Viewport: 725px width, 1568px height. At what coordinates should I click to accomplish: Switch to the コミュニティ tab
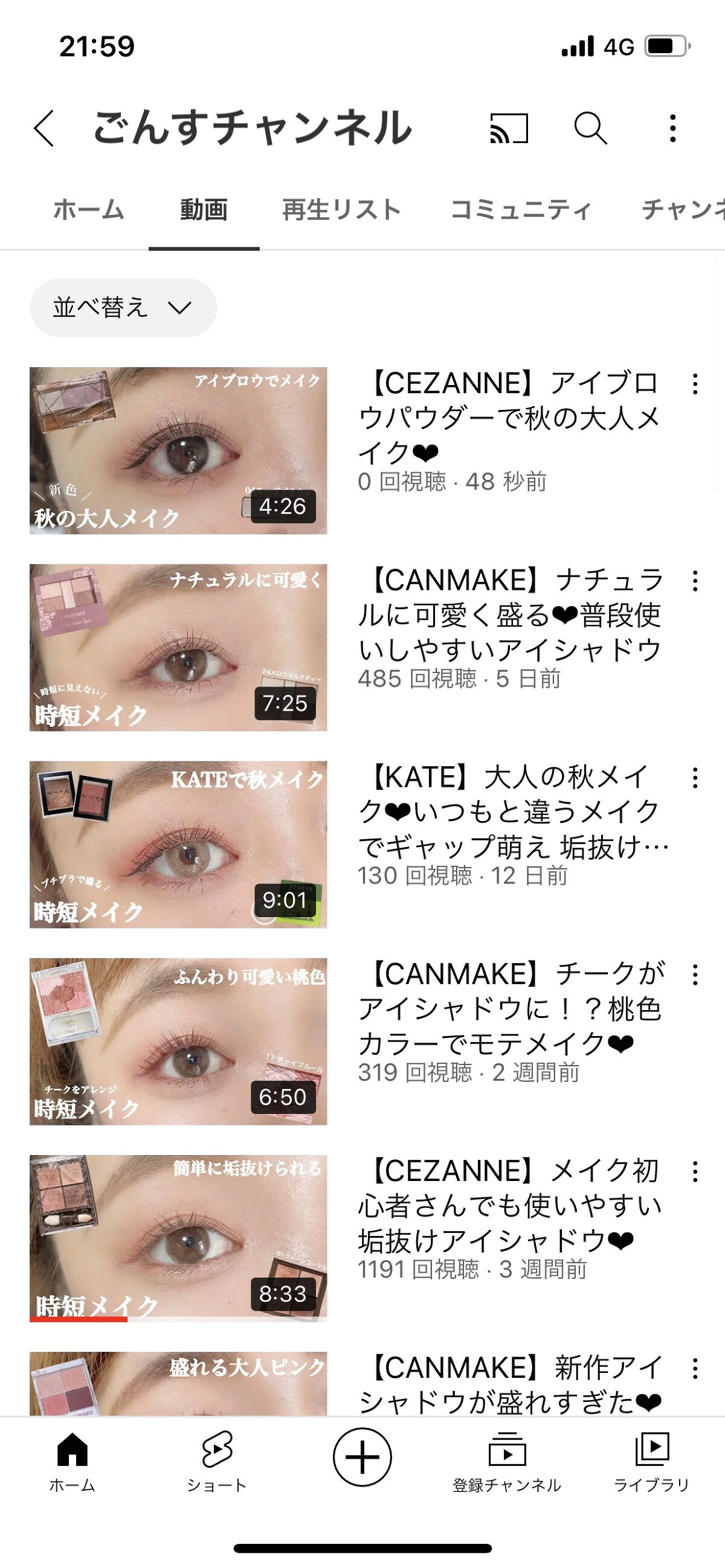(521, 210)
